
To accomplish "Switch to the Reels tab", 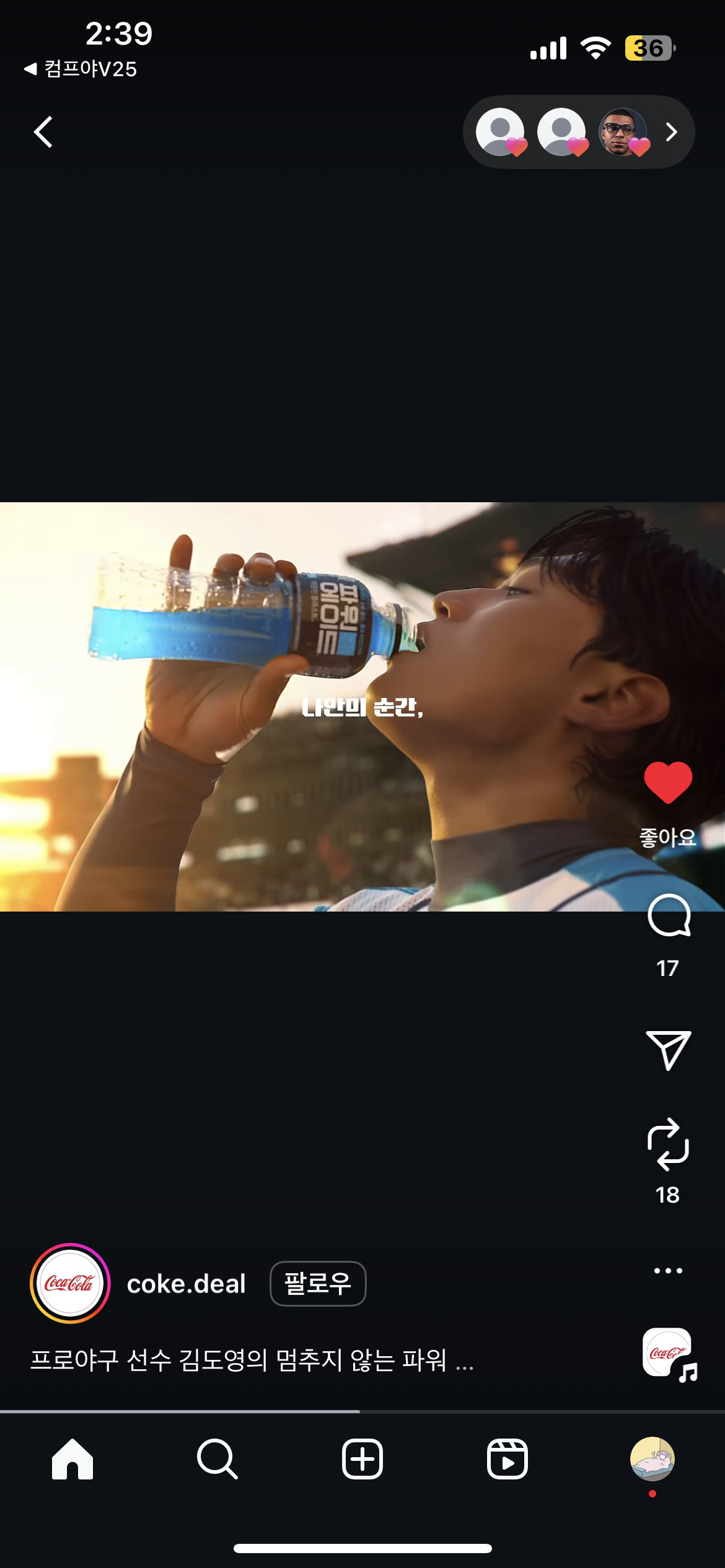I will [x=507, y=1459].
